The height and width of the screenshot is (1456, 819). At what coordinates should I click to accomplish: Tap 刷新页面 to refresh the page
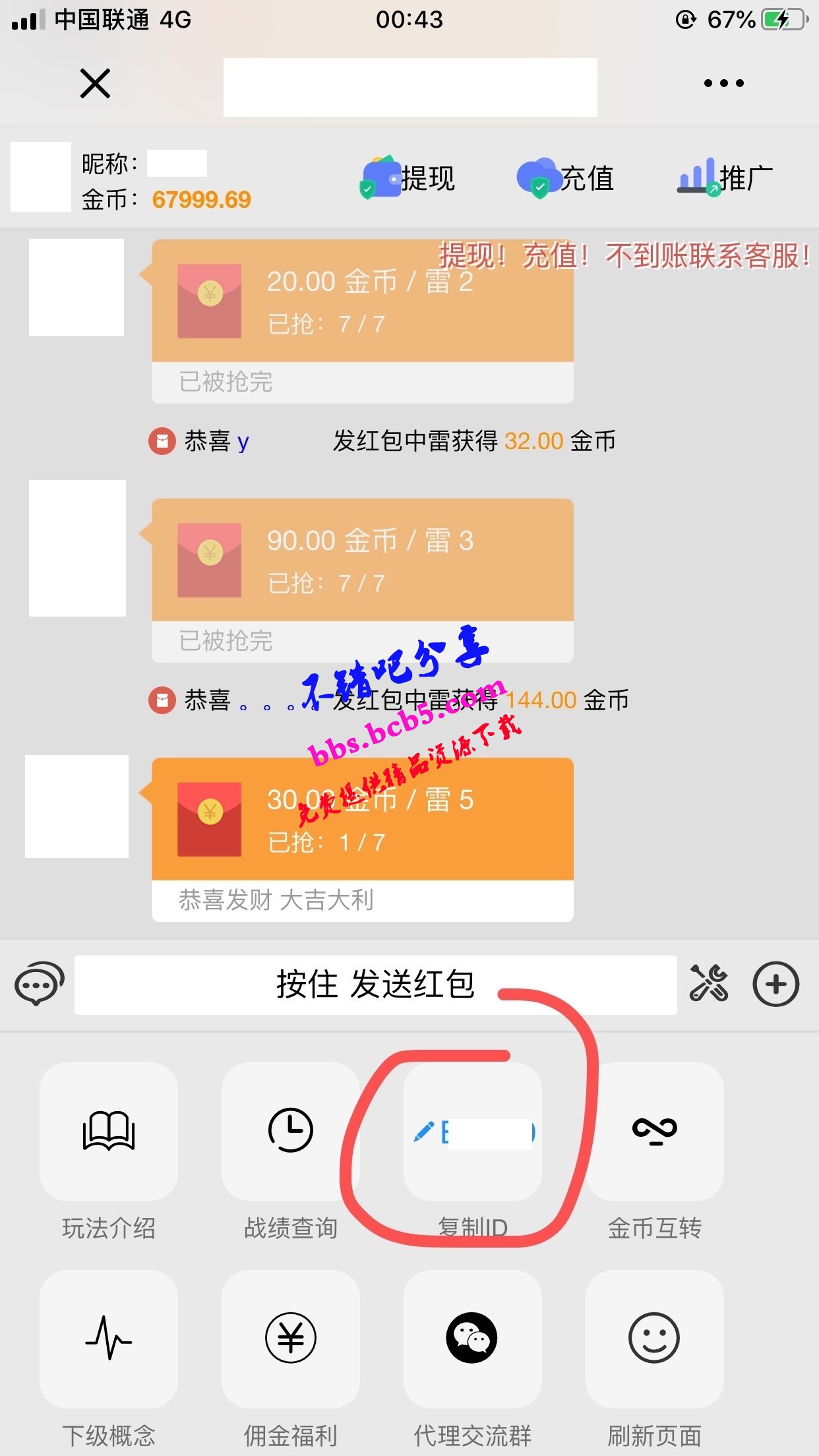[x=655, y=1339]
